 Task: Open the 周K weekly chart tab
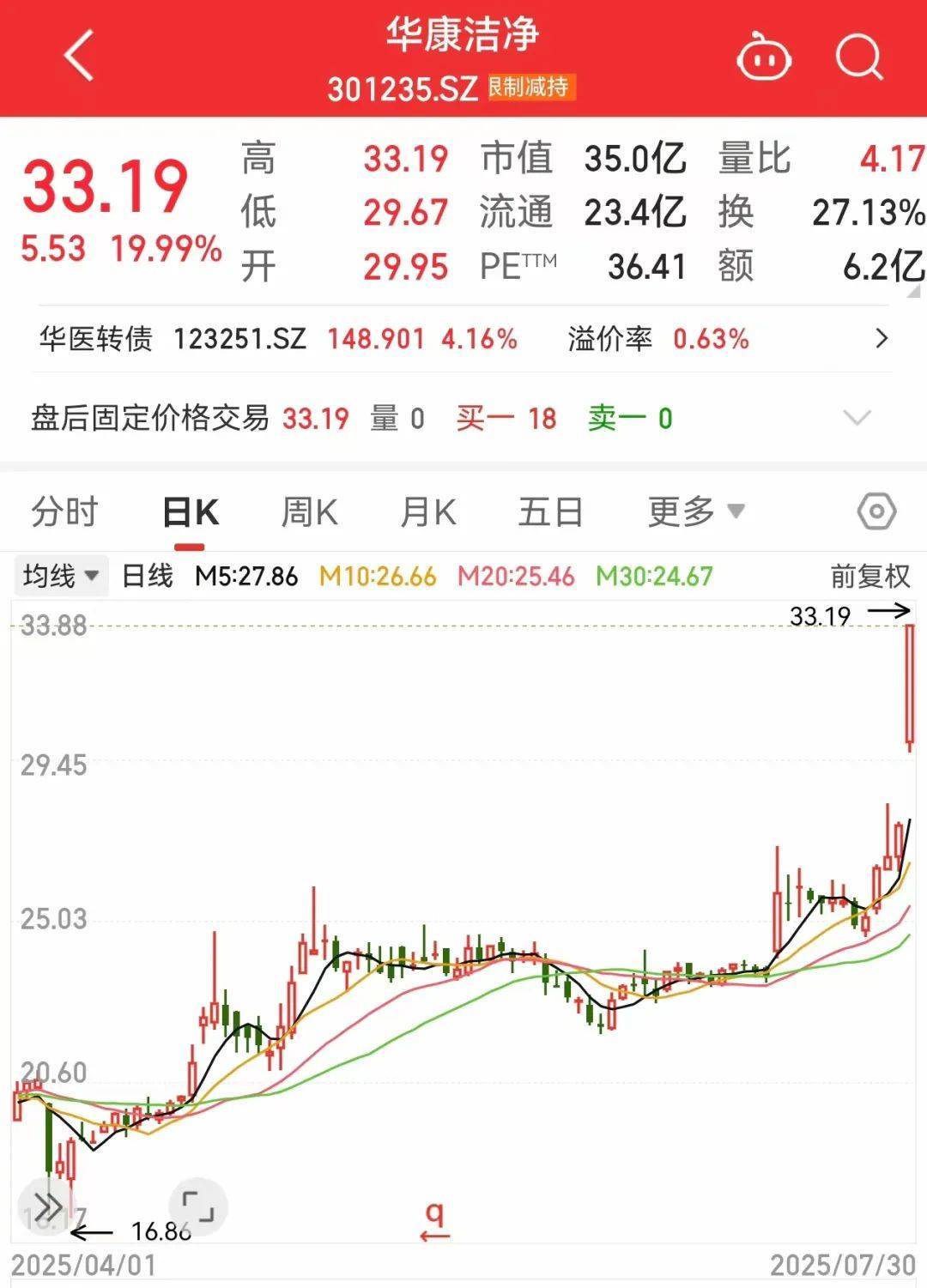pyautogui.click(x=307, y=510)
